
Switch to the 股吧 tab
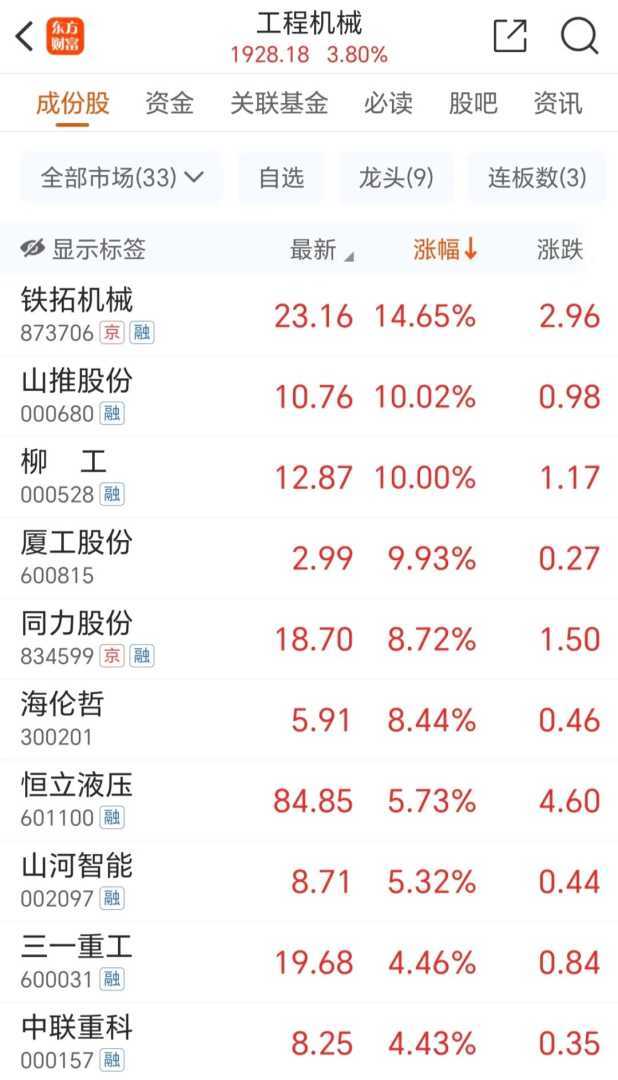(473, 103)
